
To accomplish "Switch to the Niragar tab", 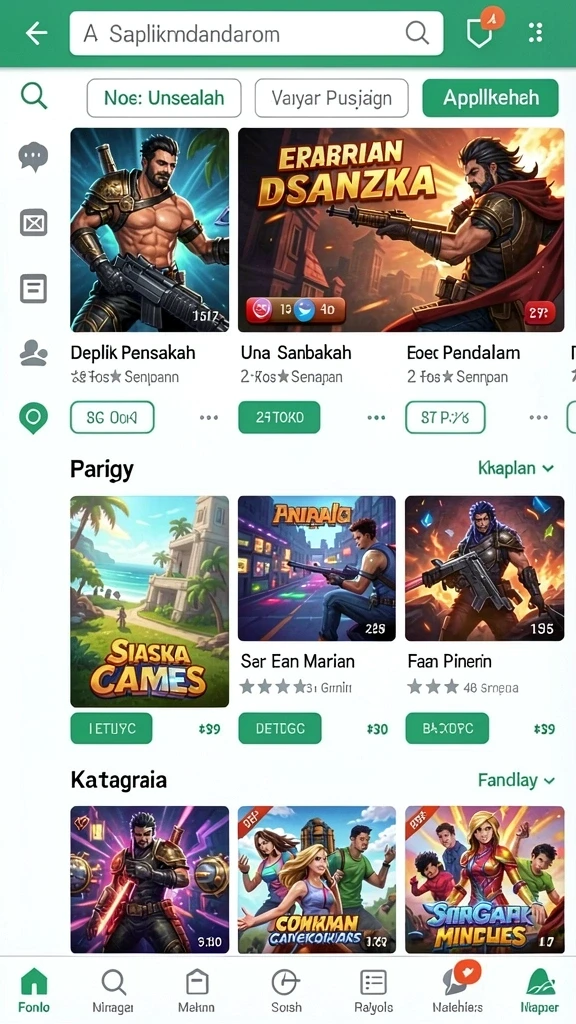I will pyautogui.click(x=114, y=991).
